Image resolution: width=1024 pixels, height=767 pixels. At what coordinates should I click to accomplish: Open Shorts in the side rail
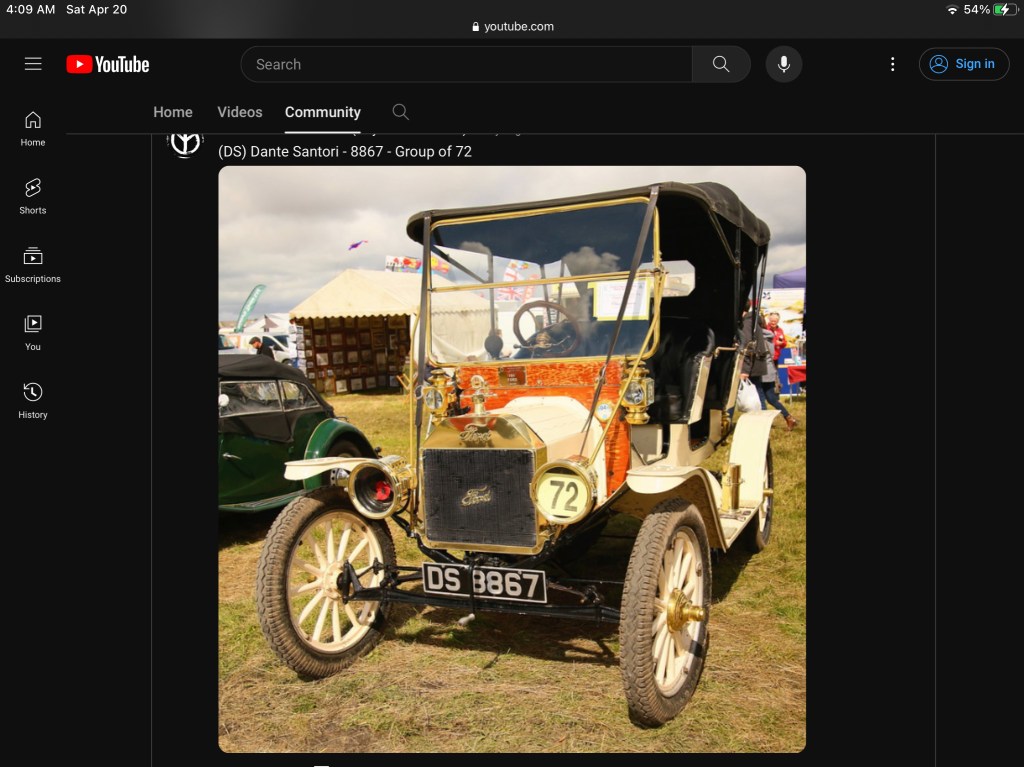coord(33,196)
